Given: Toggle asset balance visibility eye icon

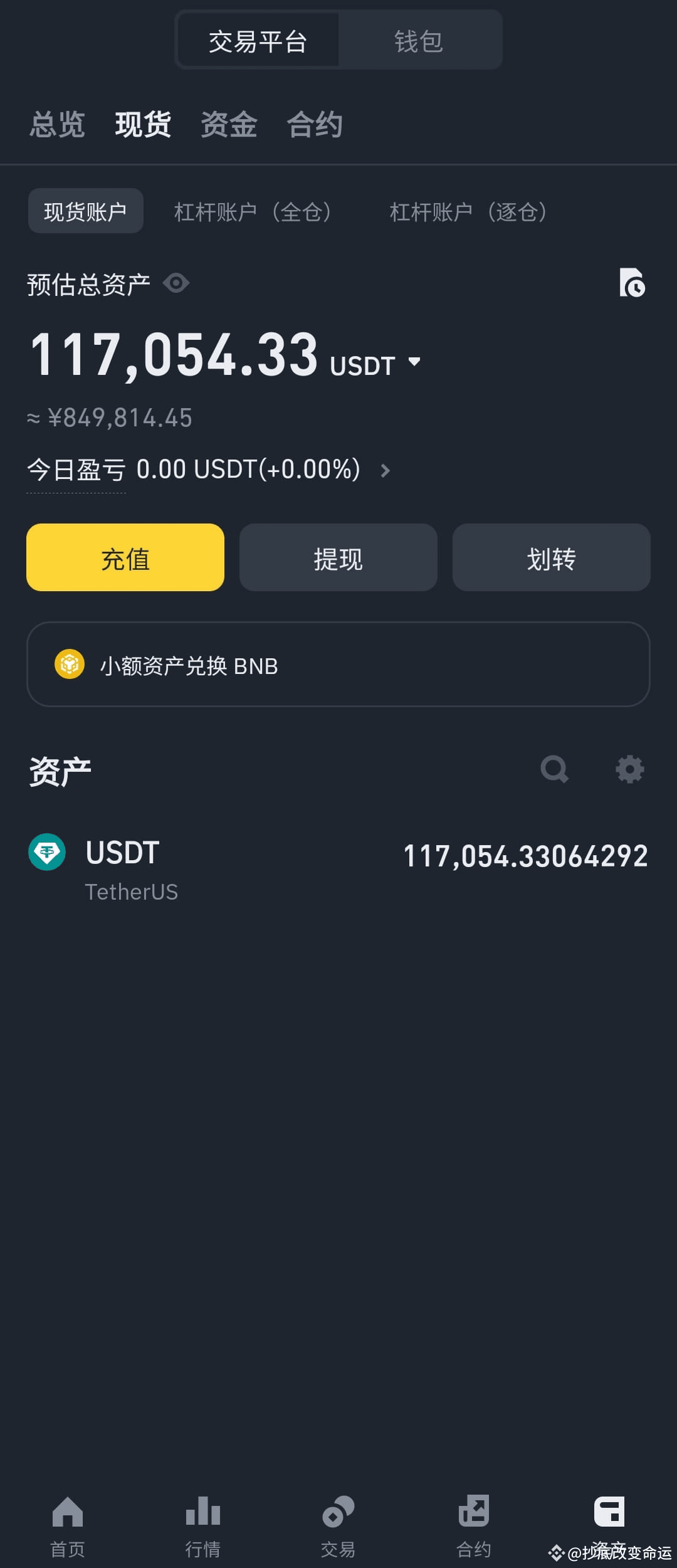Looking at the screenshot, I should click(176, 283).
